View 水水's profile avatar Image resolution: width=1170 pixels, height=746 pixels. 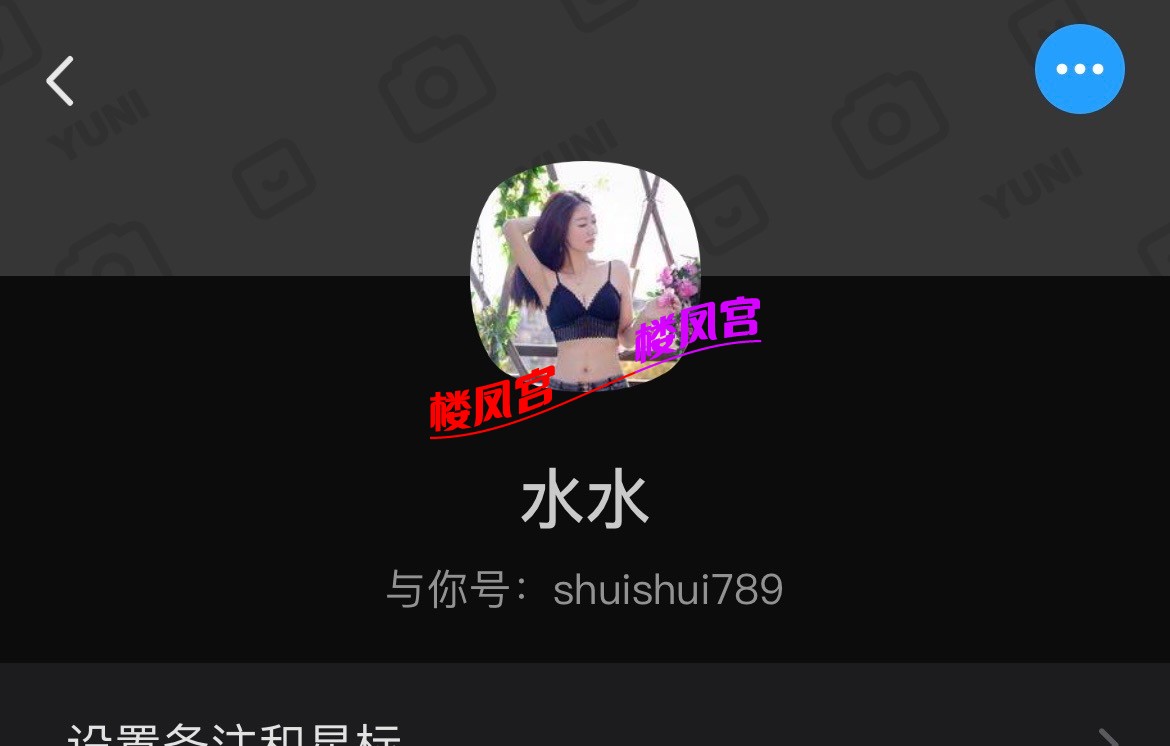(x=585, y=274)
